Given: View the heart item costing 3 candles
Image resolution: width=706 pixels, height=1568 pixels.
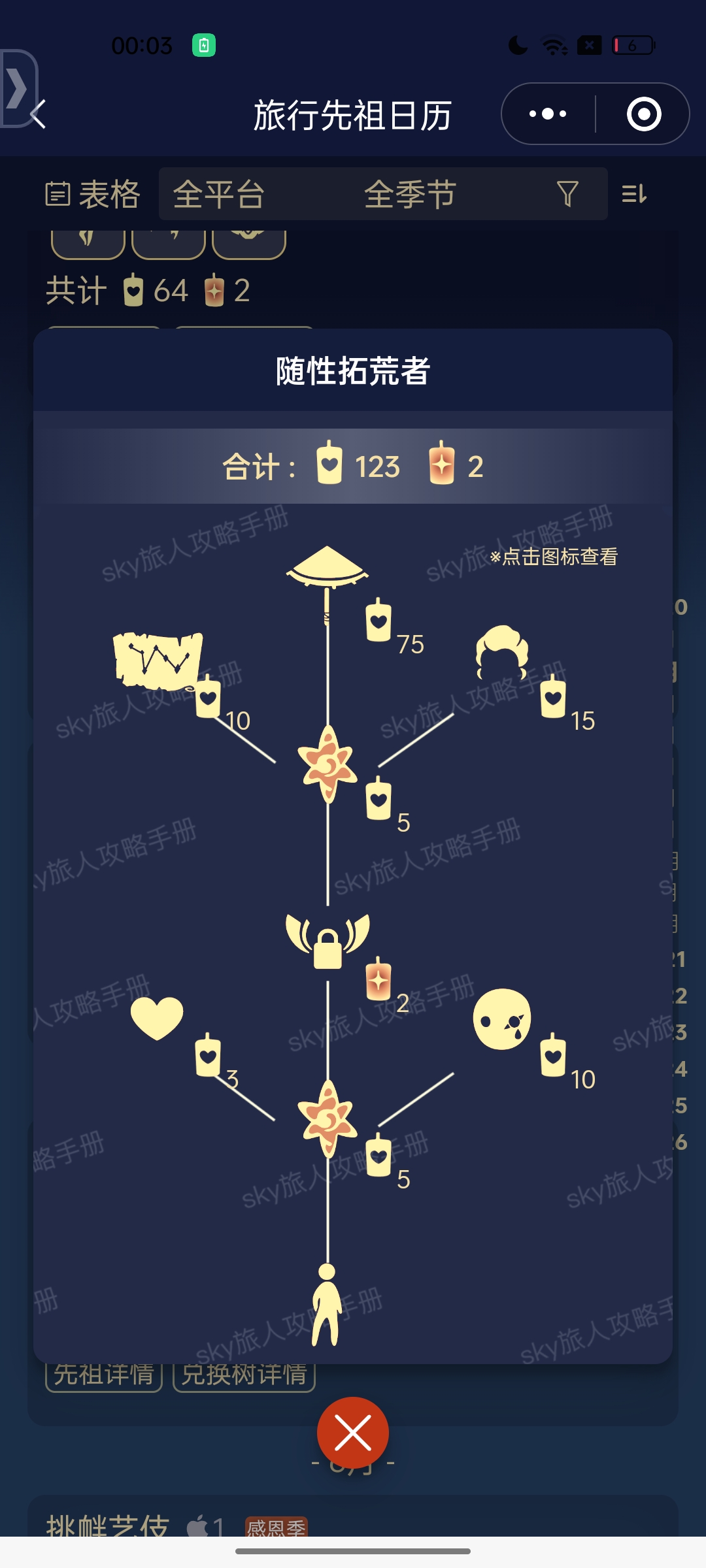Looking at the screenshot, I should 157,1018.
